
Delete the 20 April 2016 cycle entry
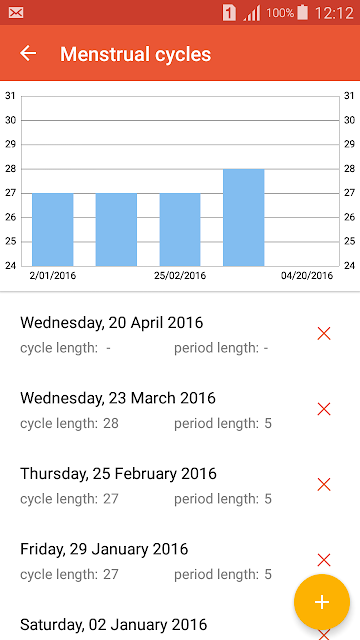click(x=324, y=333)
